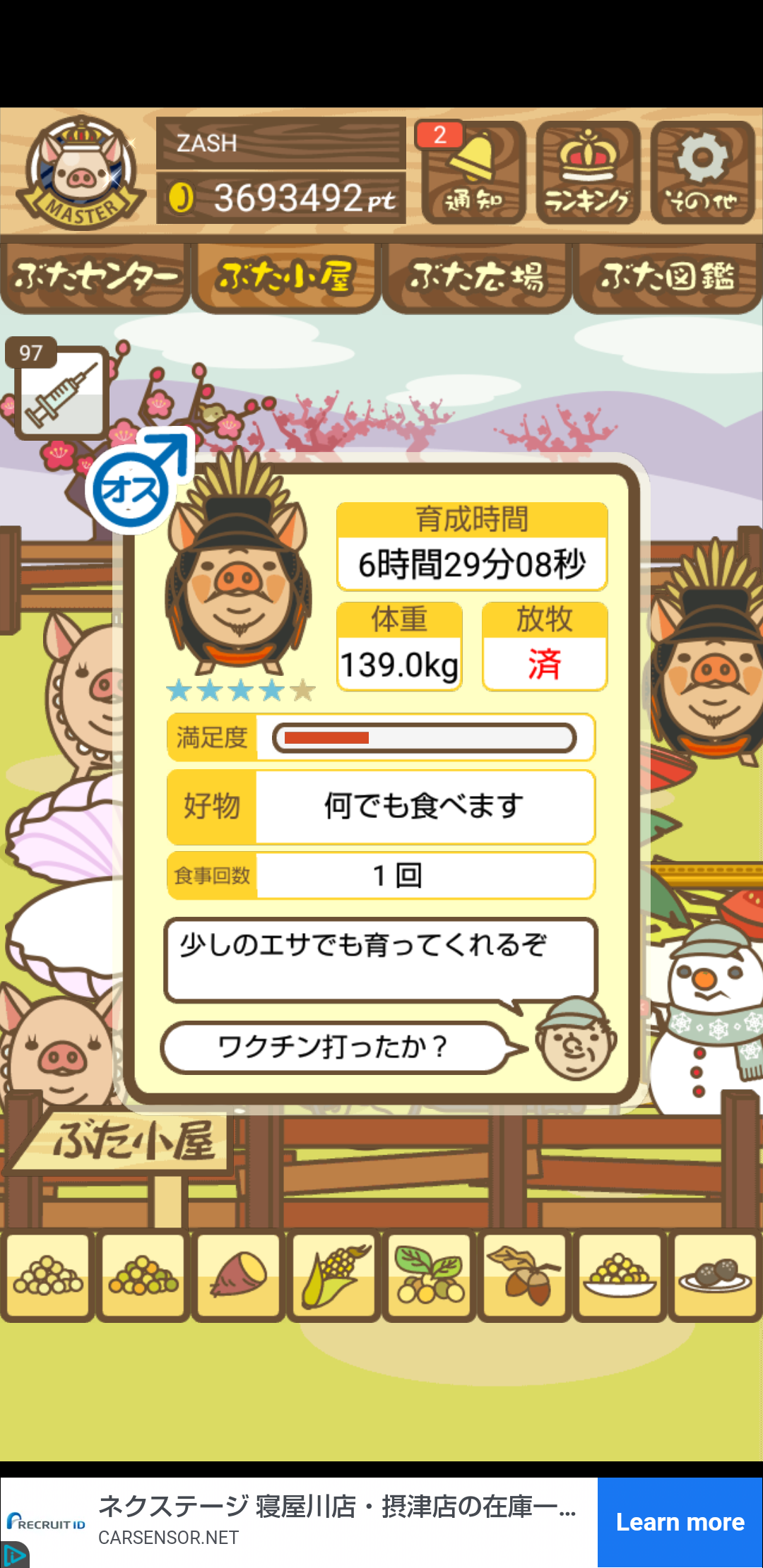This screenshot has height=1568, width=763.
Task: Switch to the ぶたセンター tab
Action: coord(95,278)
